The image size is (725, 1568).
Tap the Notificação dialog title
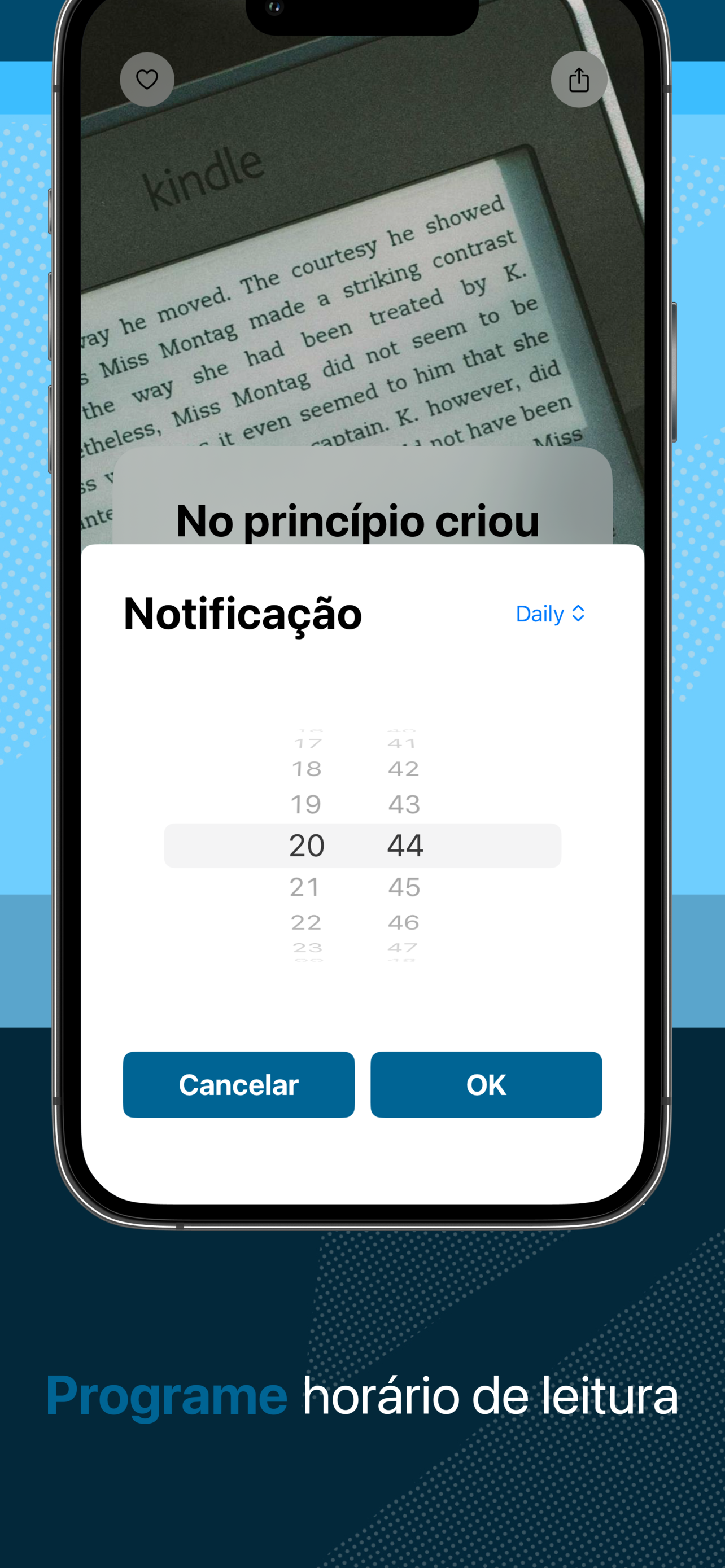click(242, 614)
